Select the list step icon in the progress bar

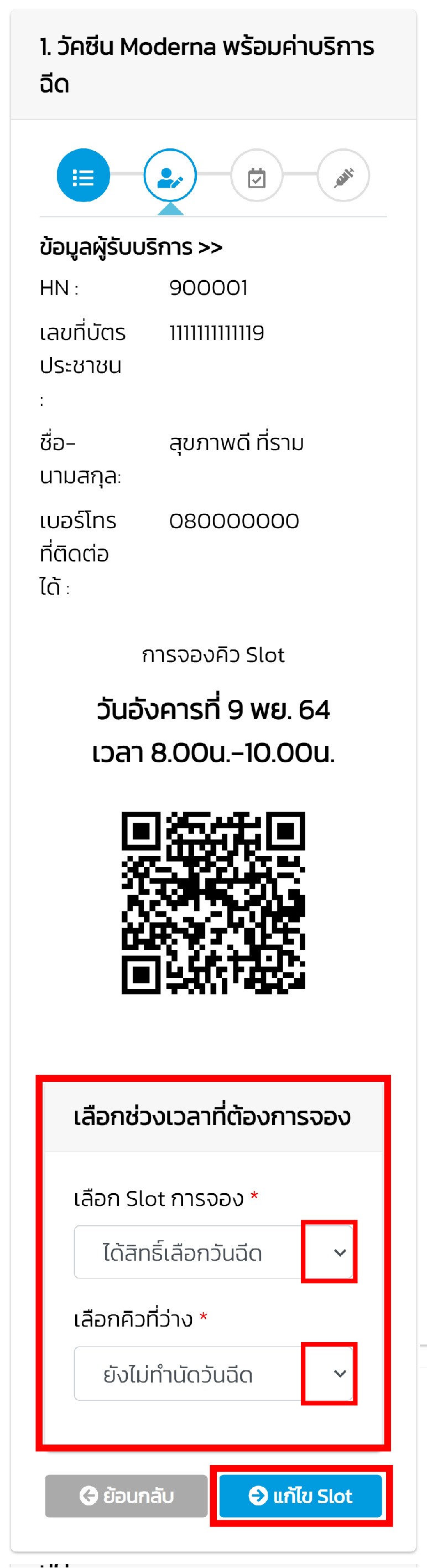coord(84,176)
